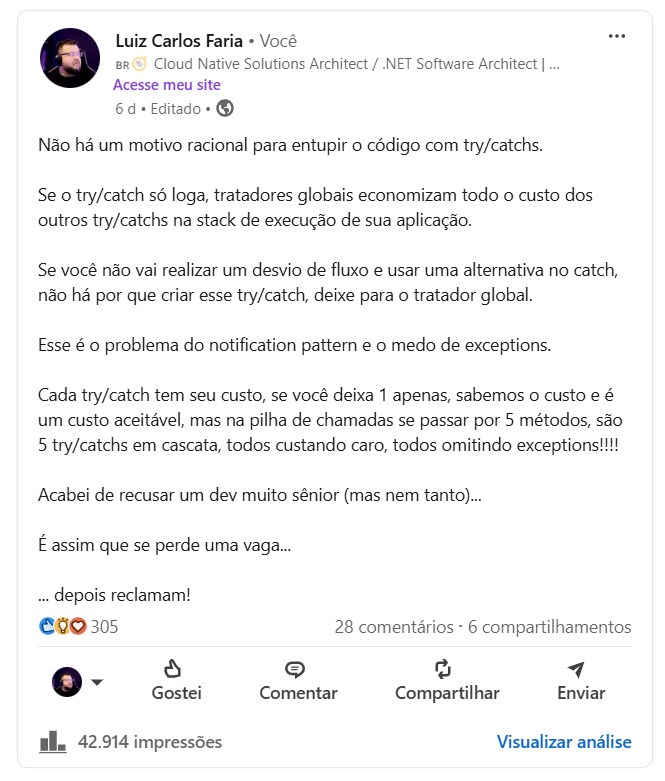
Task: Send the post via Enviar
Action: pos(580,681)
